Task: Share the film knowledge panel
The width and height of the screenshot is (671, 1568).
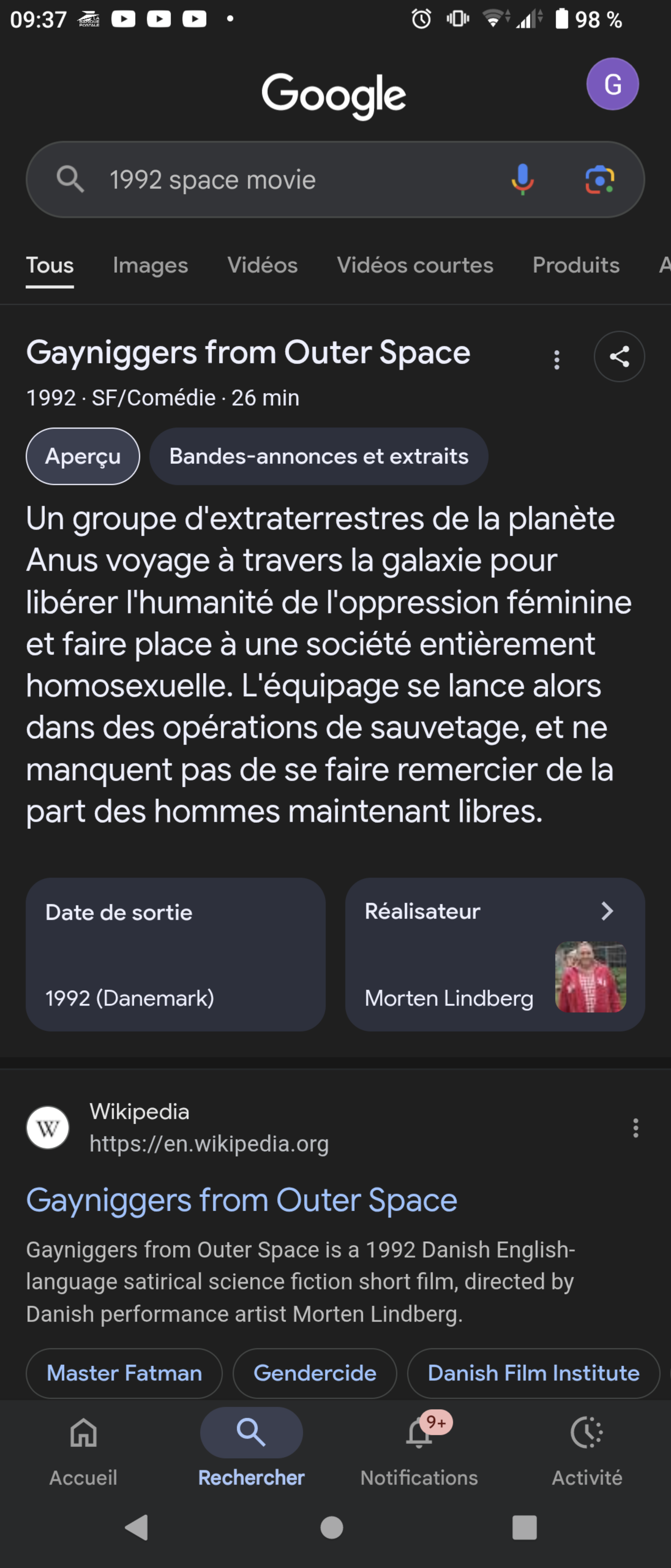Action: point(619,357)
